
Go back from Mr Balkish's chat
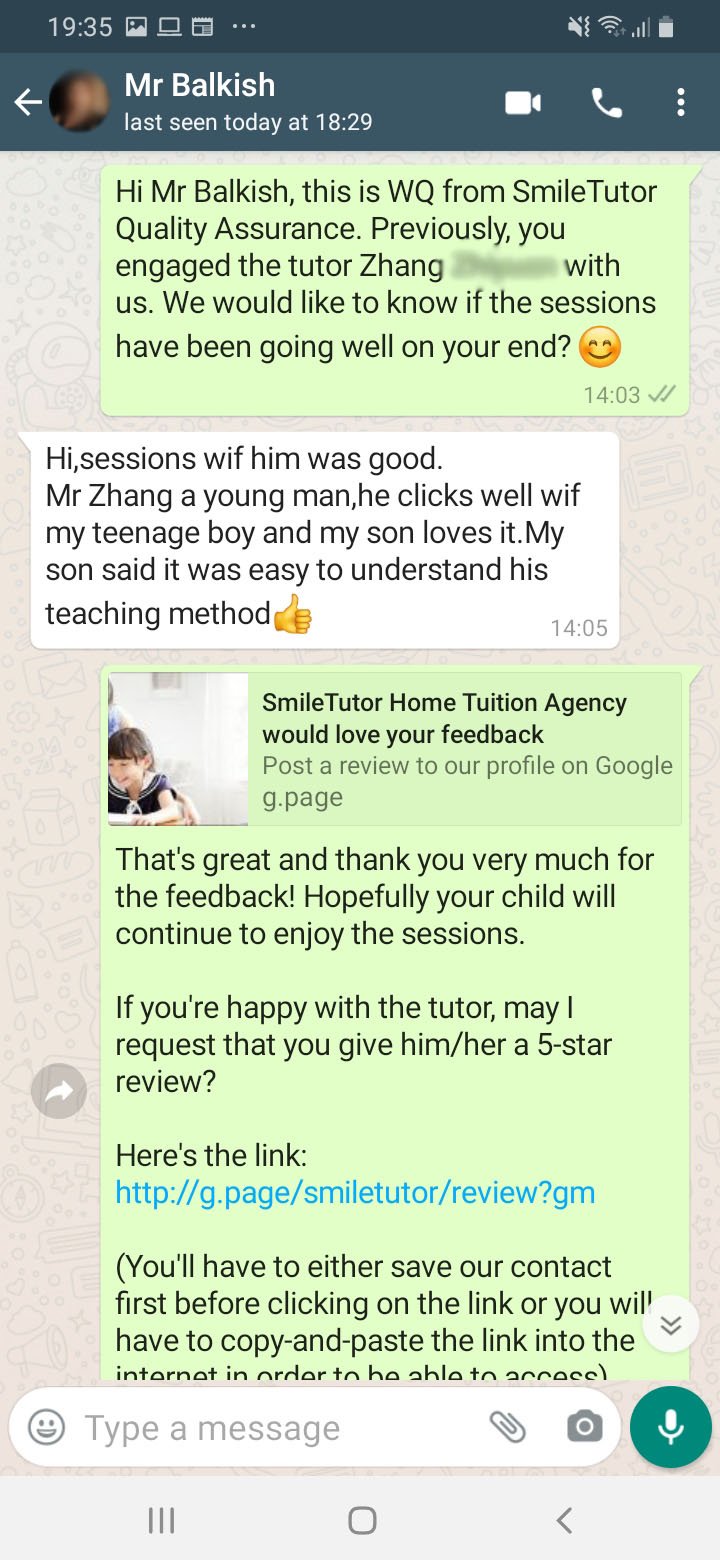click(x=27, y=102)
